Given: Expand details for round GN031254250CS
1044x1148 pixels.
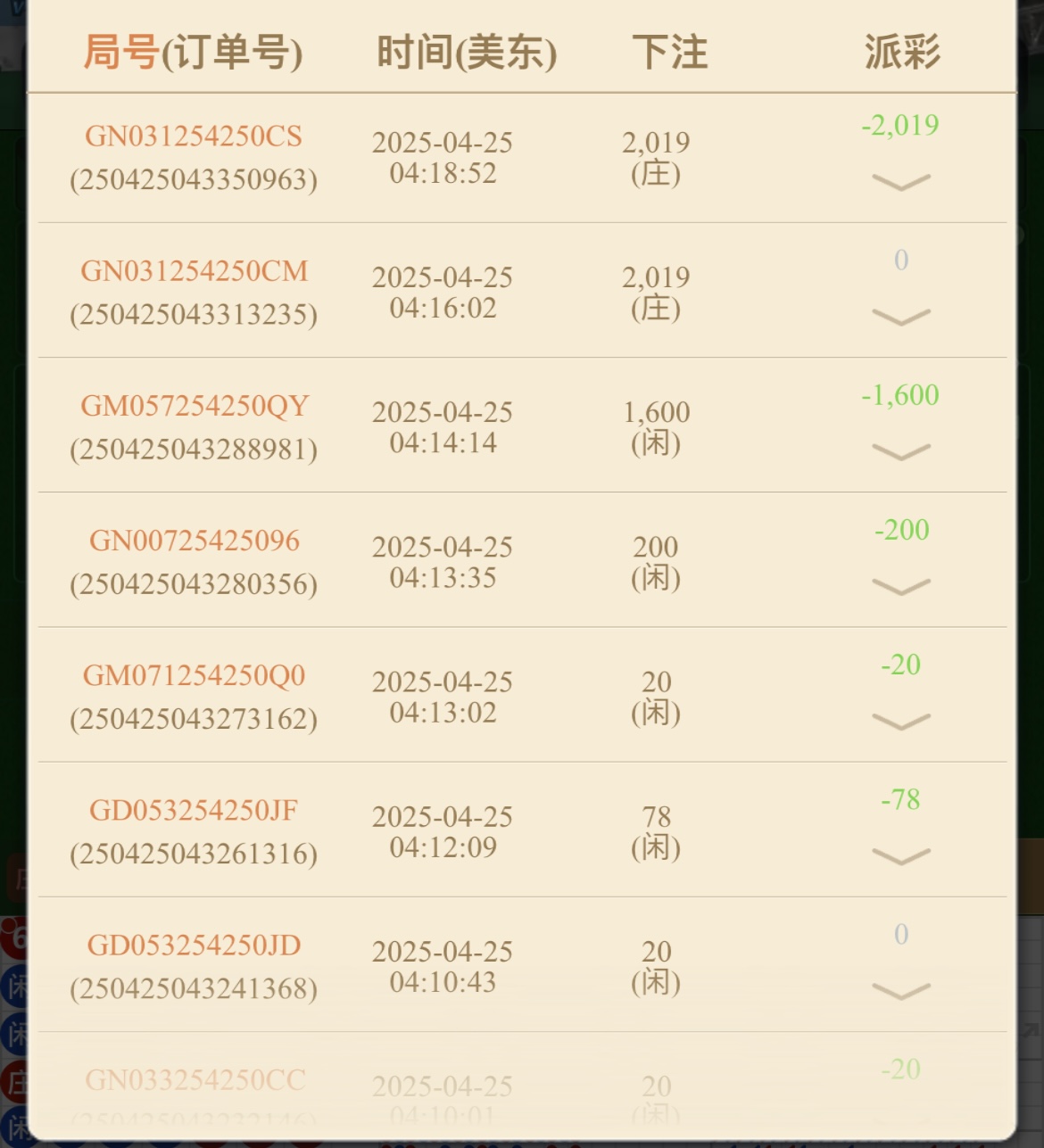Looking at the screenshot, I should coord(900,183).
